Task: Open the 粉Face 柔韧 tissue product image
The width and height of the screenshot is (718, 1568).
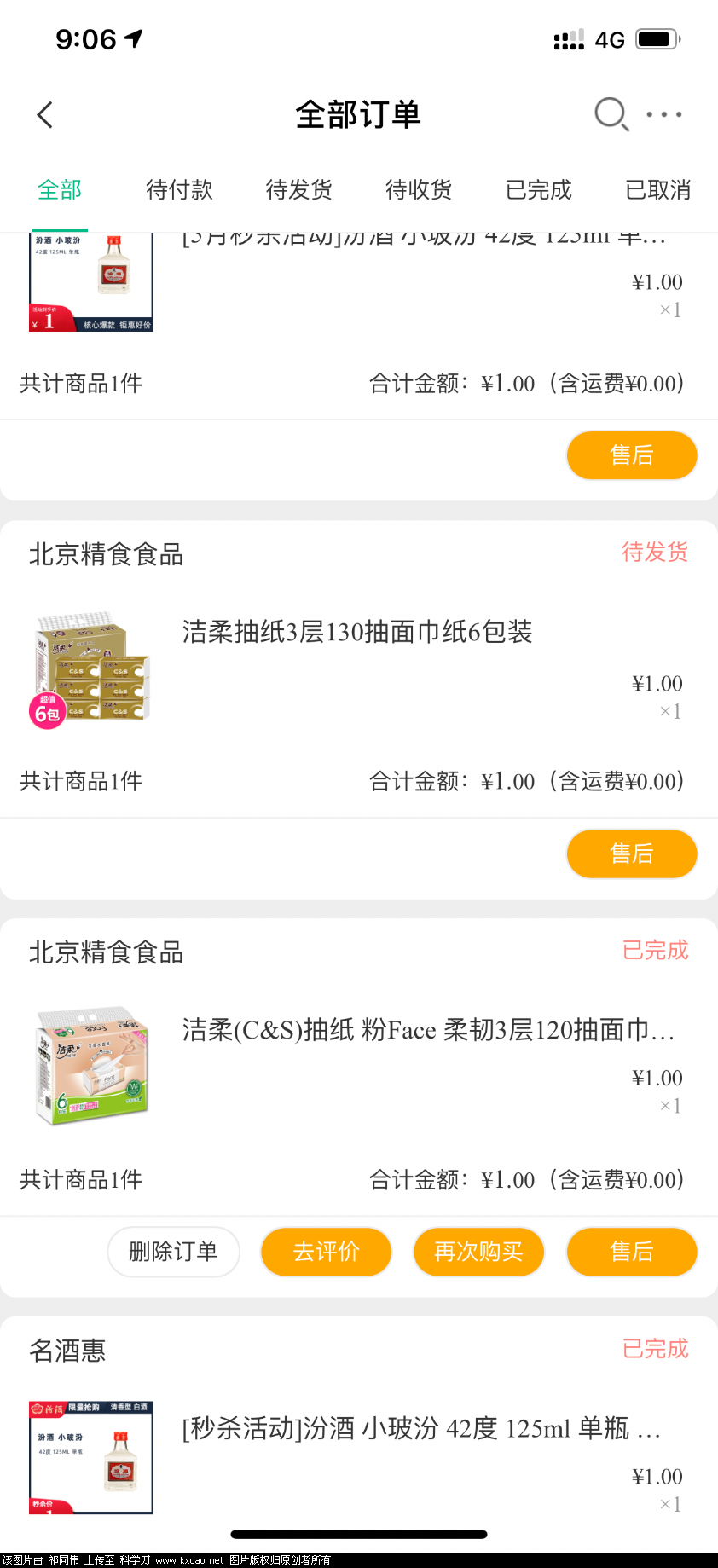Action: [90, 1066]
